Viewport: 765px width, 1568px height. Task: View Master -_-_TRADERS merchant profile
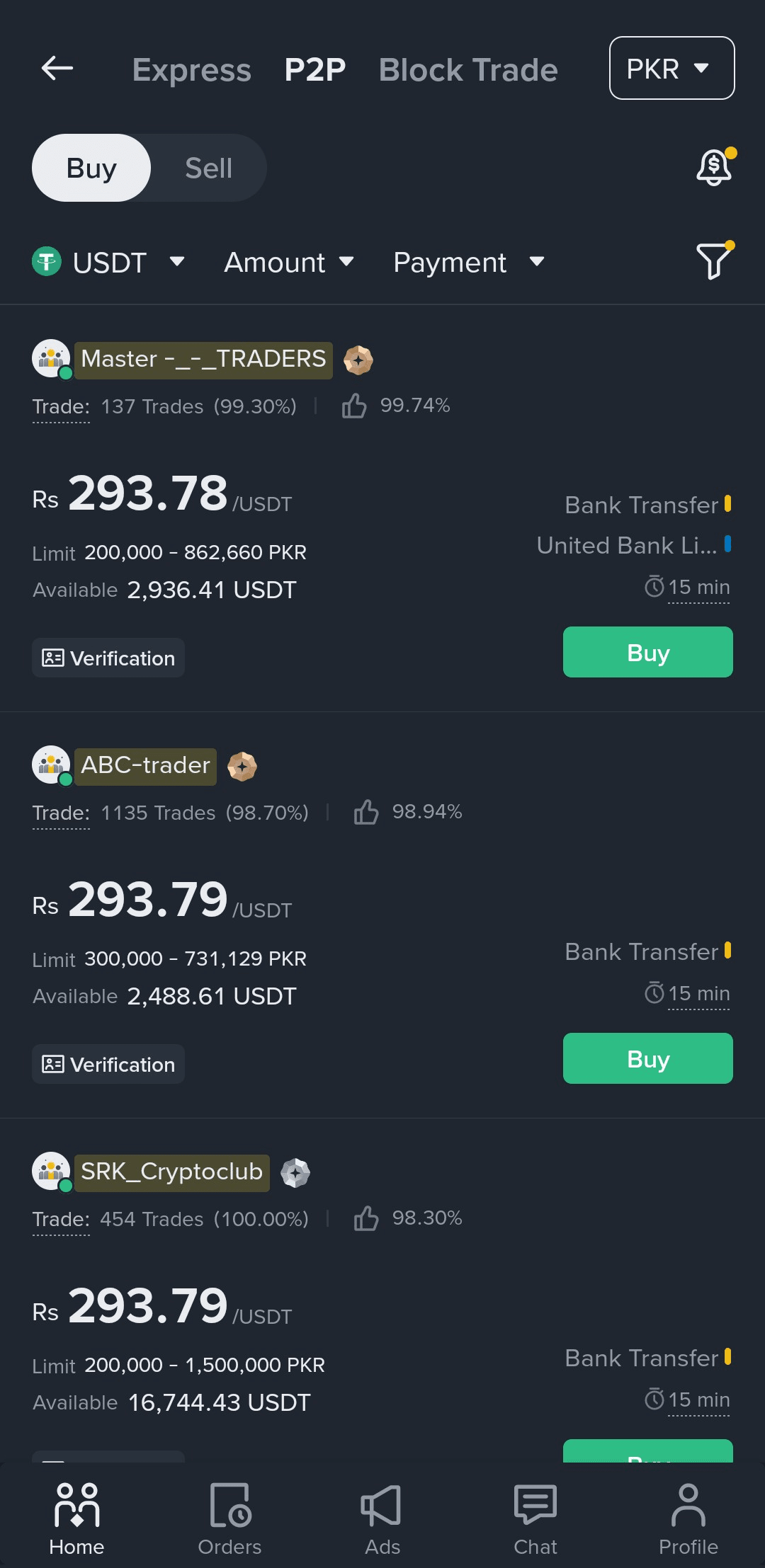203,360
